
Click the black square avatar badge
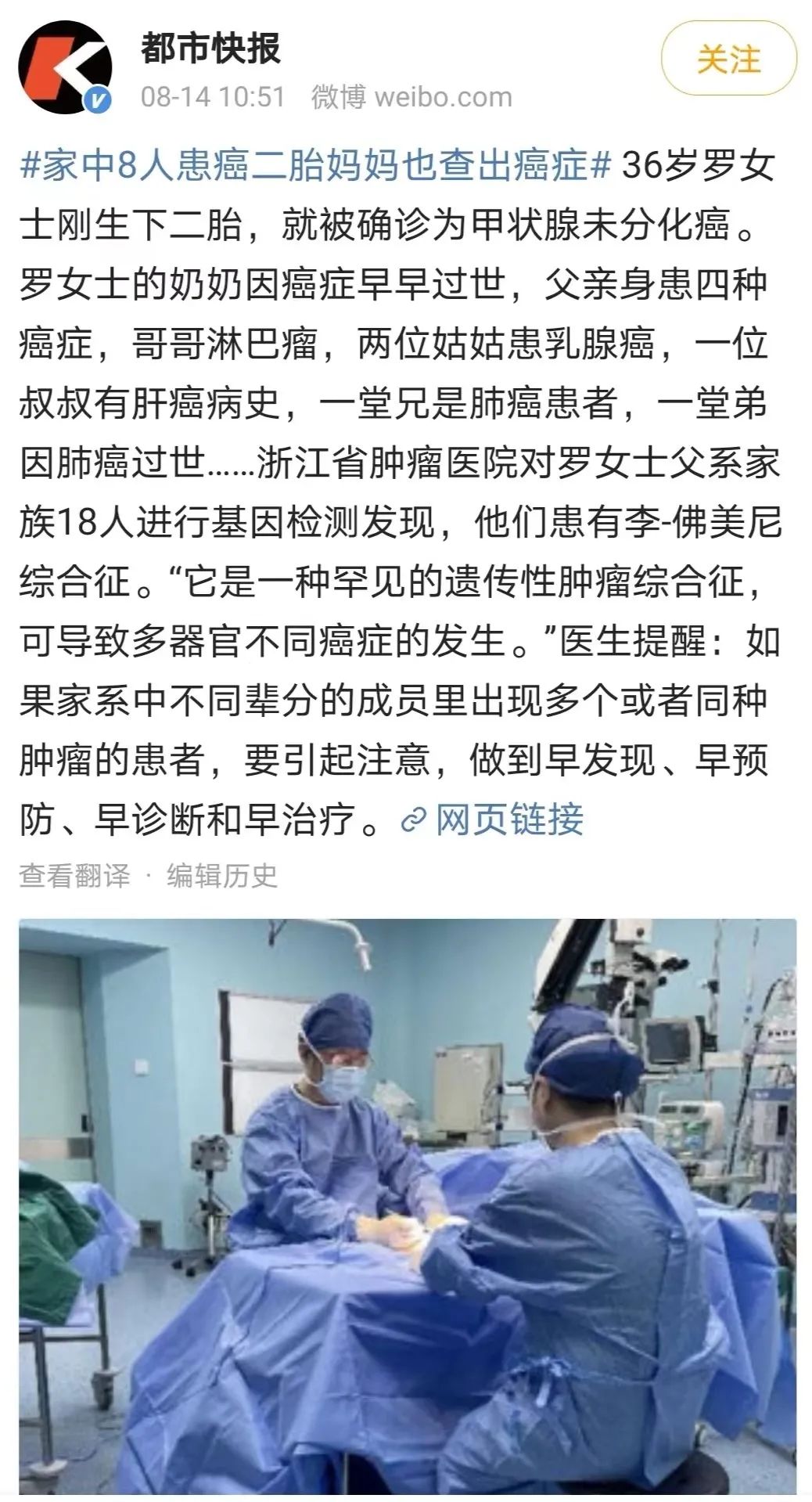point(66,67)
